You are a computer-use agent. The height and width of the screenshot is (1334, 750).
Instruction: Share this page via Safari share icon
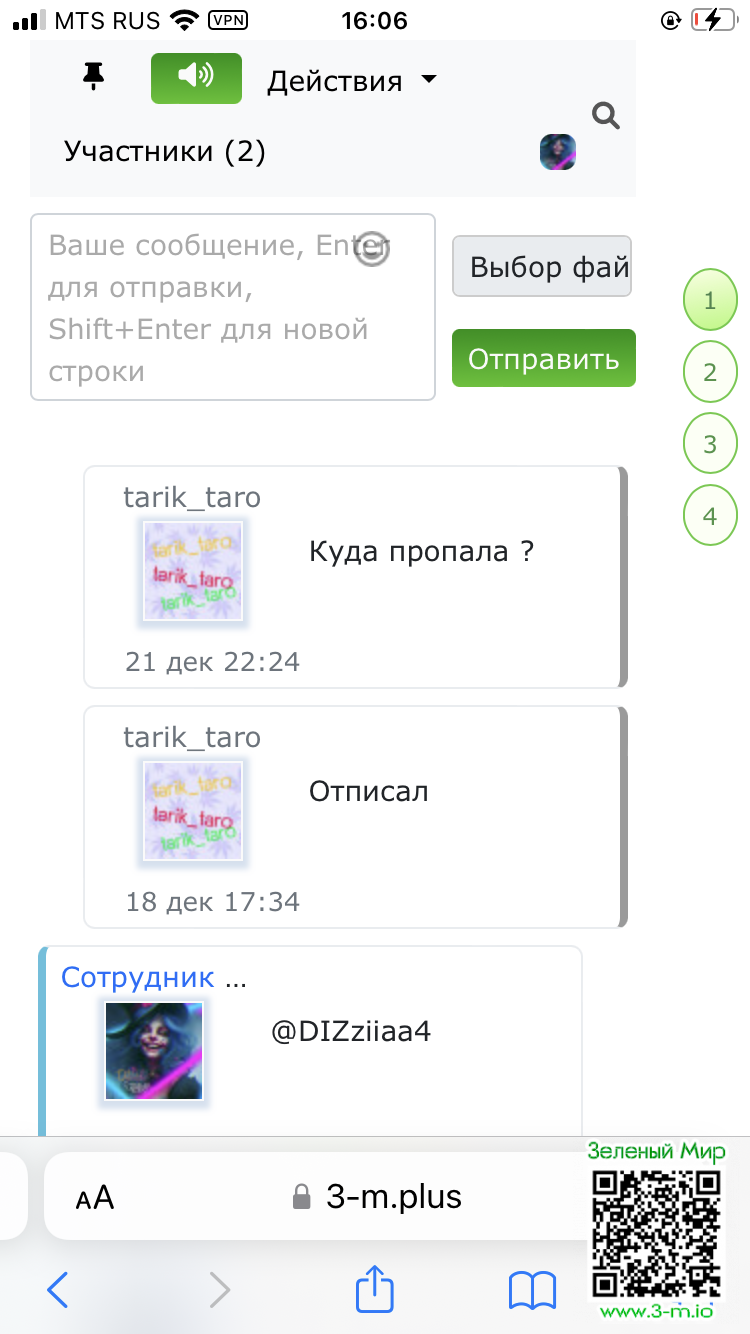(x=375, y=1290)
